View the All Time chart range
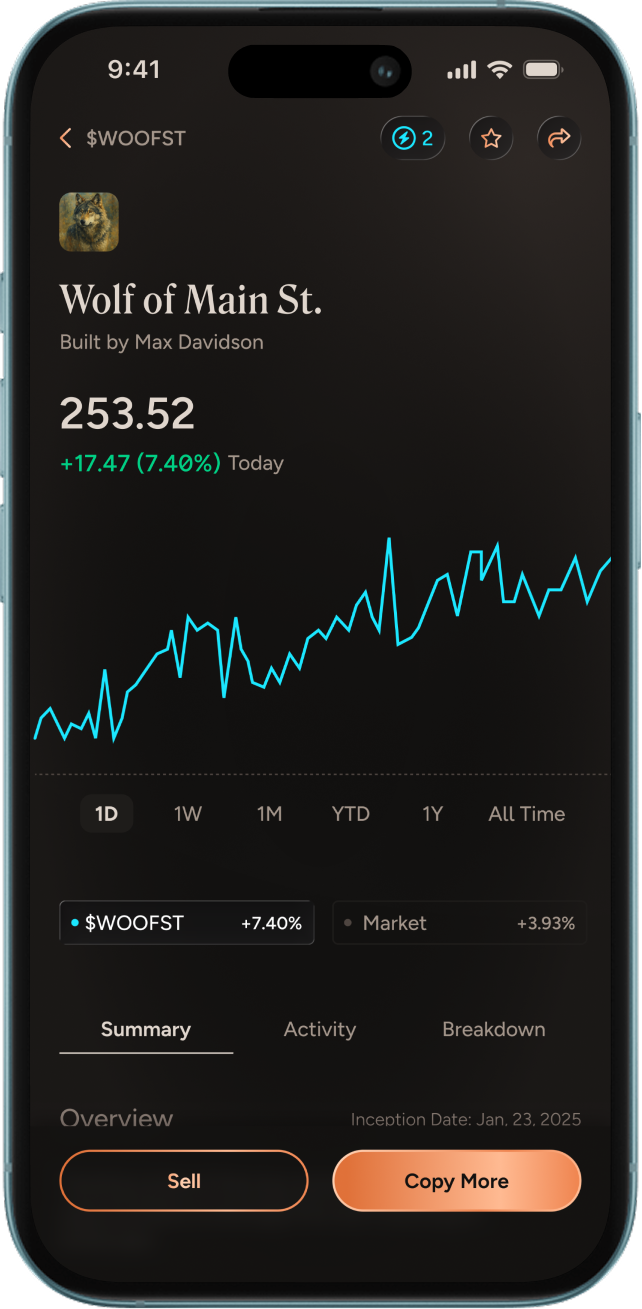This screenshot has height=1309, width=642. [x=527, y=814]
